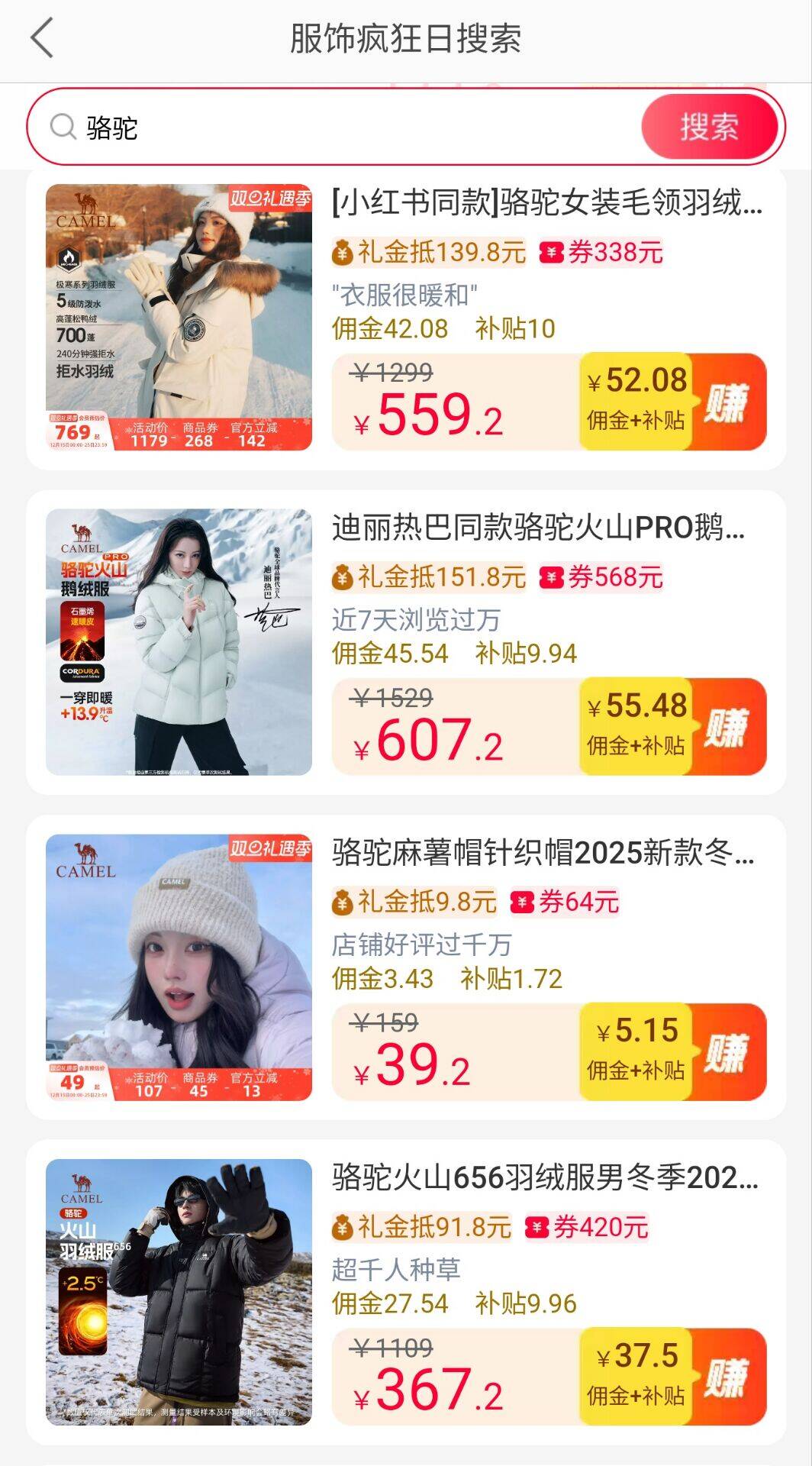Open the 骆驼女装毛领羽绒 product priced ¥559.2
Viewport: 812px width, 1466px height.
coord(546,204)
